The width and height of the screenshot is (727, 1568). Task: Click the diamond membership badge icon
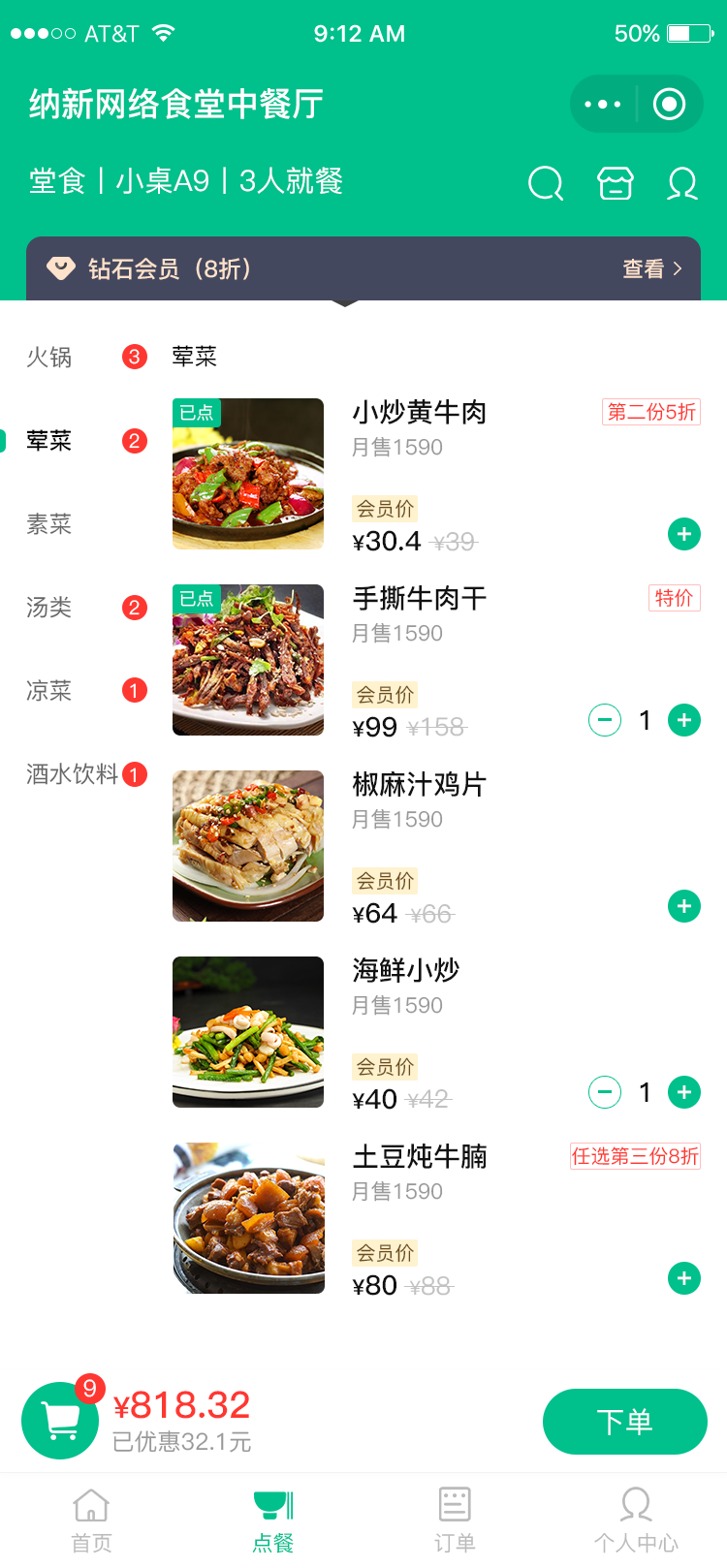[x=60, y=268]
